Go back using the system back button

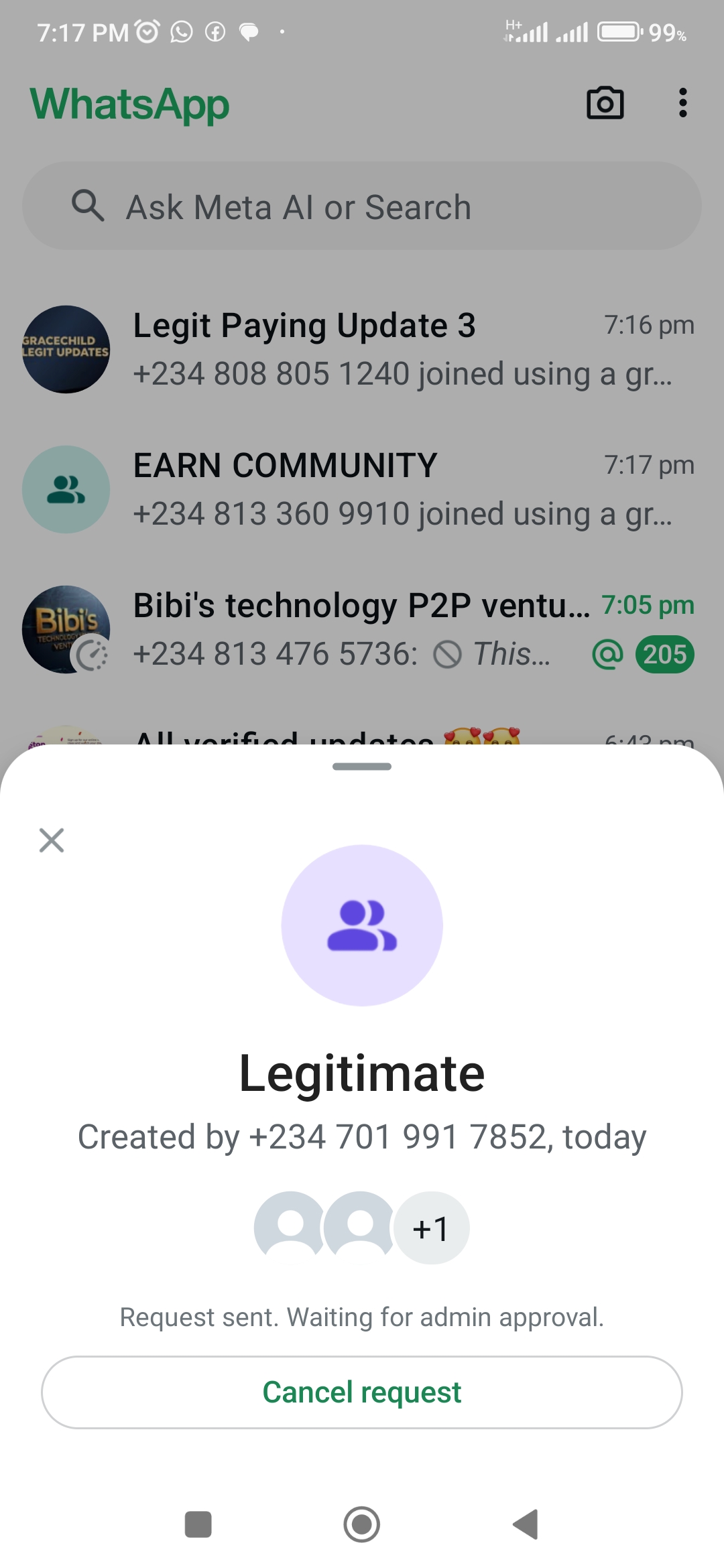(x=526, y=1524)
